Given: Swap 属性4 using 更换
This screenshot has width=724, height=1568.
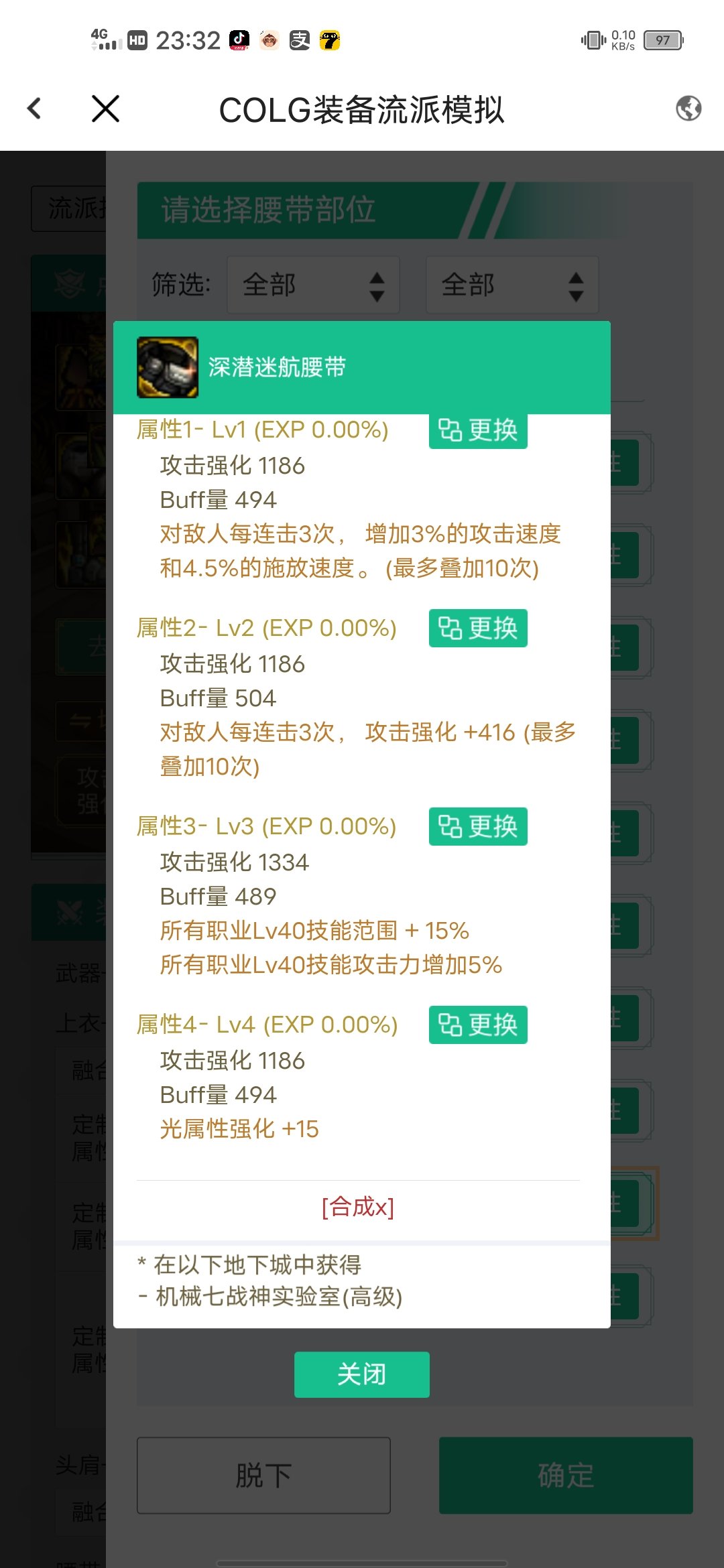Looking at the screenshot, I should tap(478, 1025).
